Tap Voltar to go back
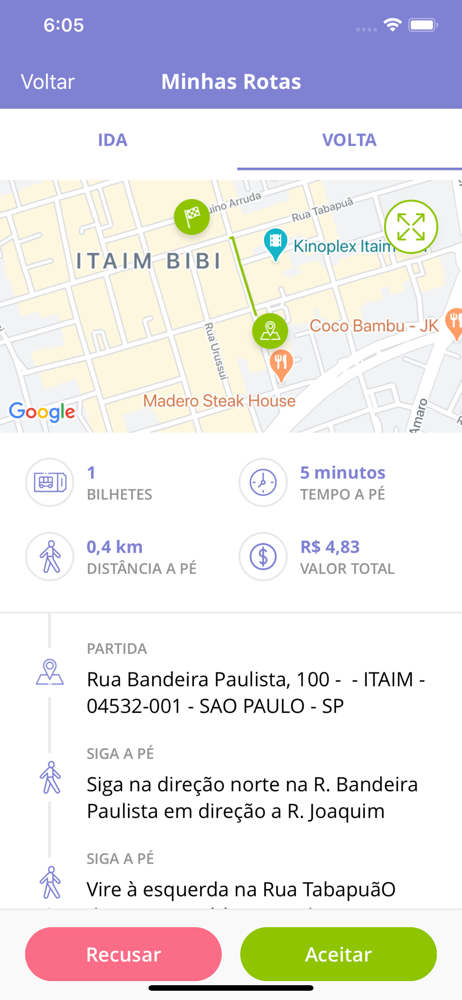462x1000 pixels. tap(48, 82)
